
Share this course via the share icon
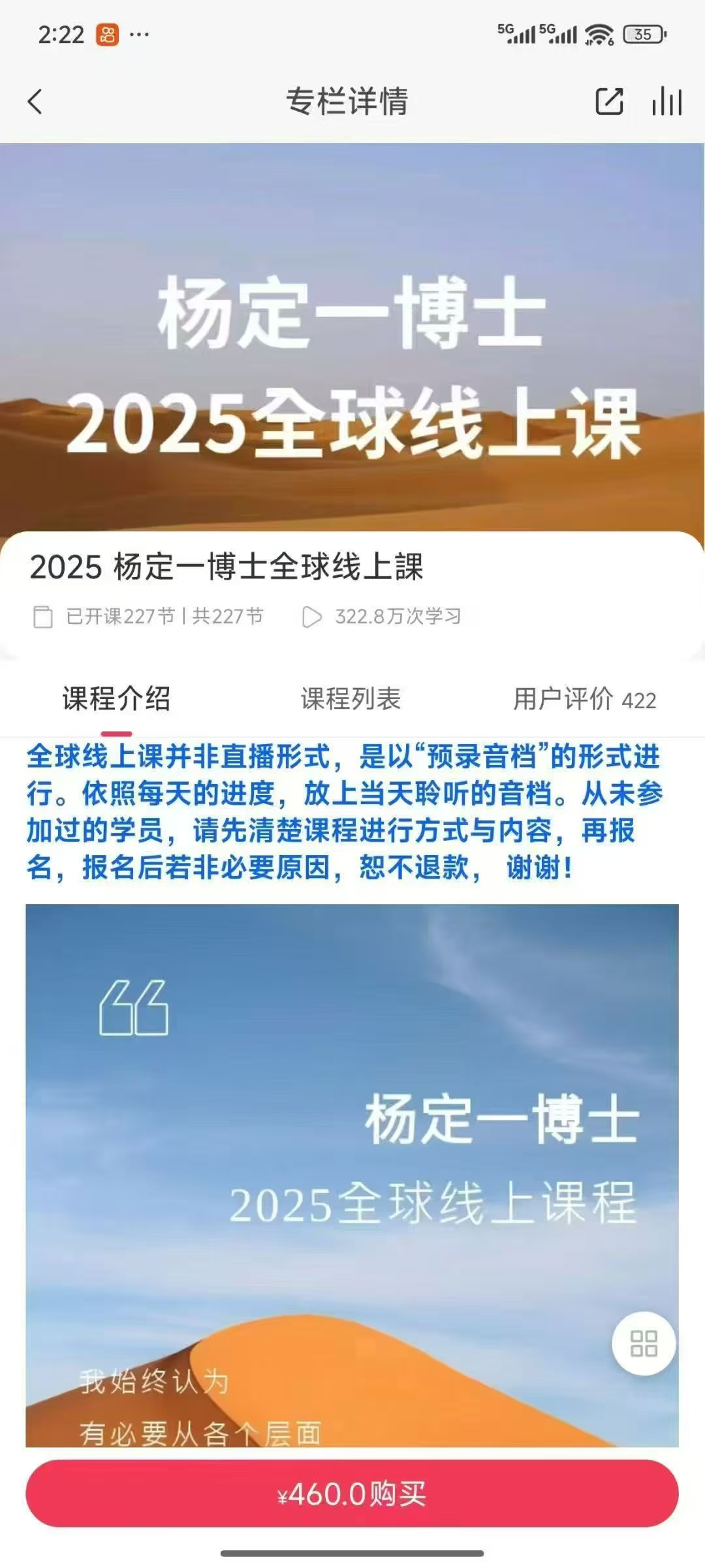pyautogui.click(x=608, y=102)
